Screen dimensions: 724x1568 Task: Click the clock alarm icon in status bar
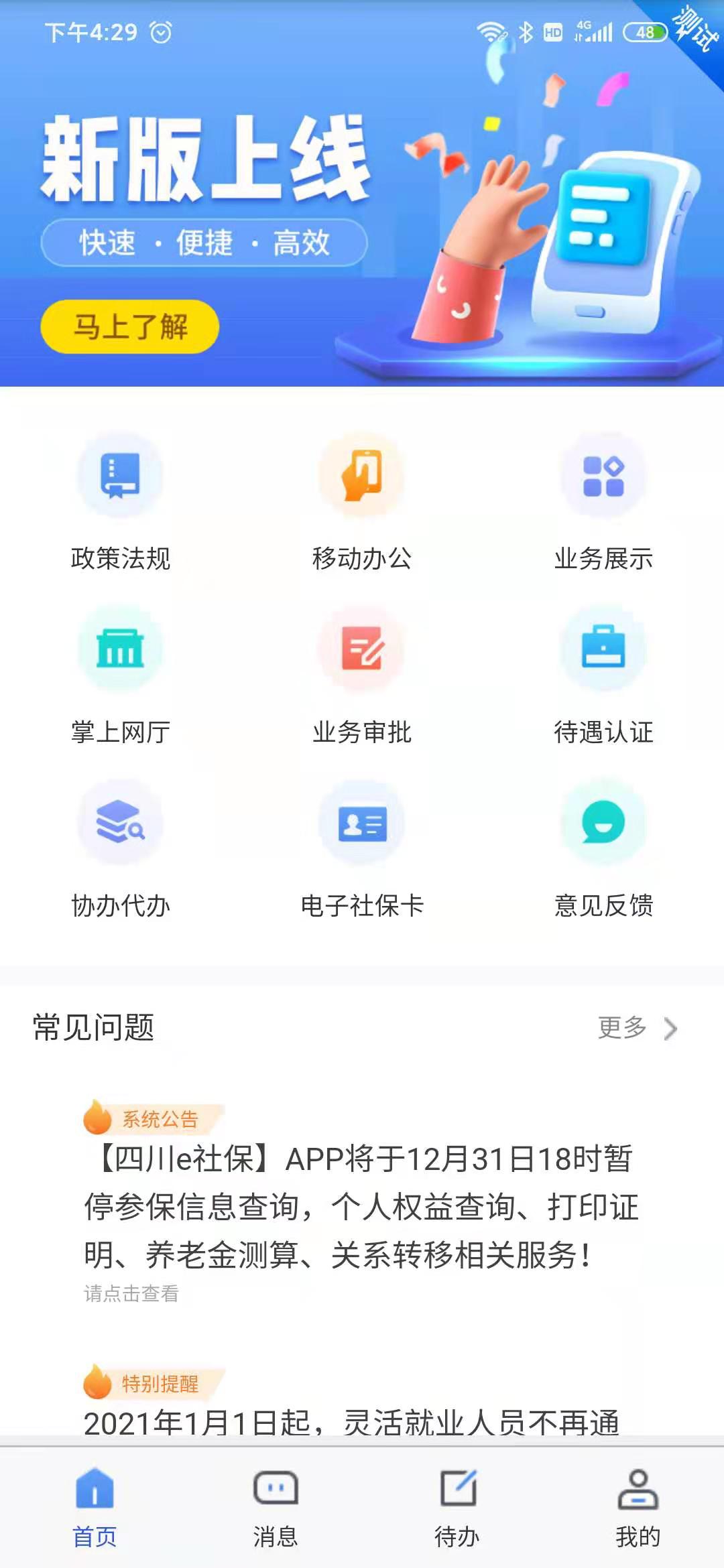(160, 31)
